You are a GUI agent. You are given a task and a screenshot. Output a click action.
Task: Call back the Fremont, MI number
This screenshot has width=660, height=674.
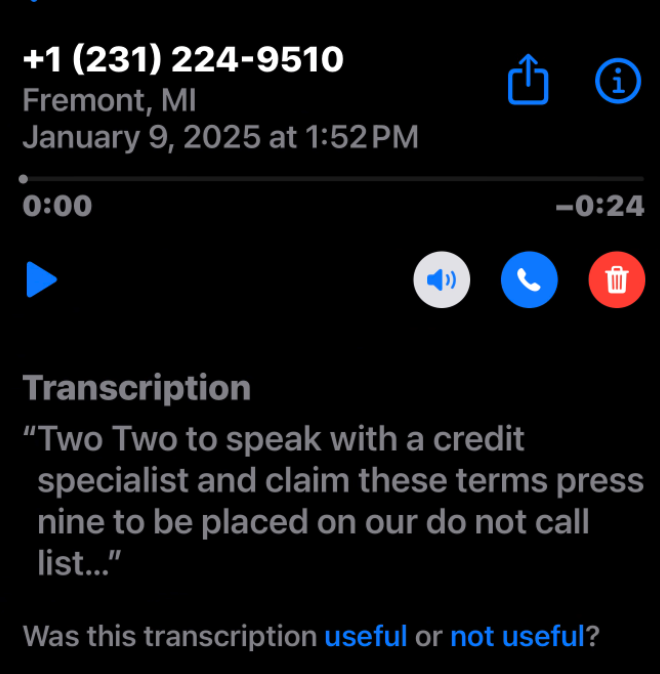coord(529,280)
